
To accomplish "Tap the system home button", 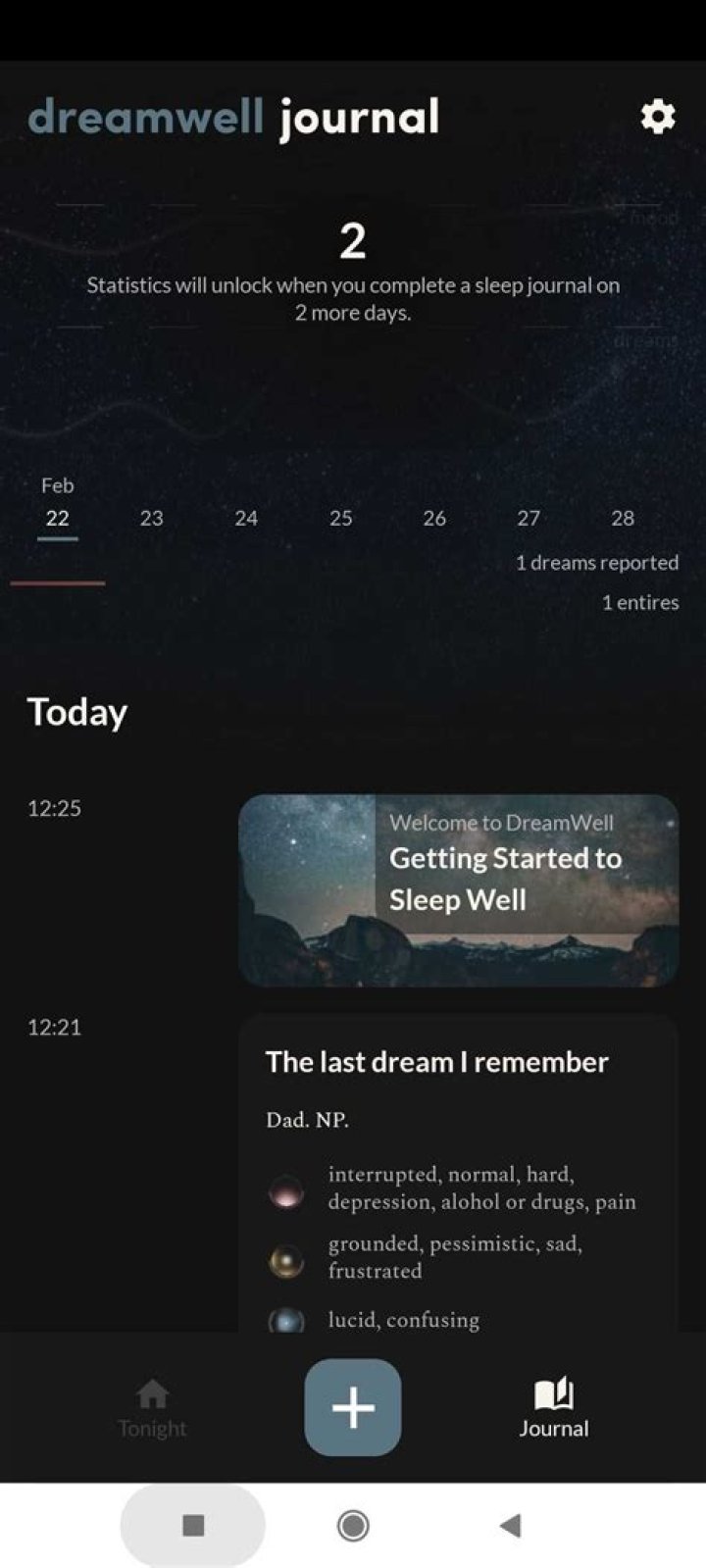I will pos(353,1525).
